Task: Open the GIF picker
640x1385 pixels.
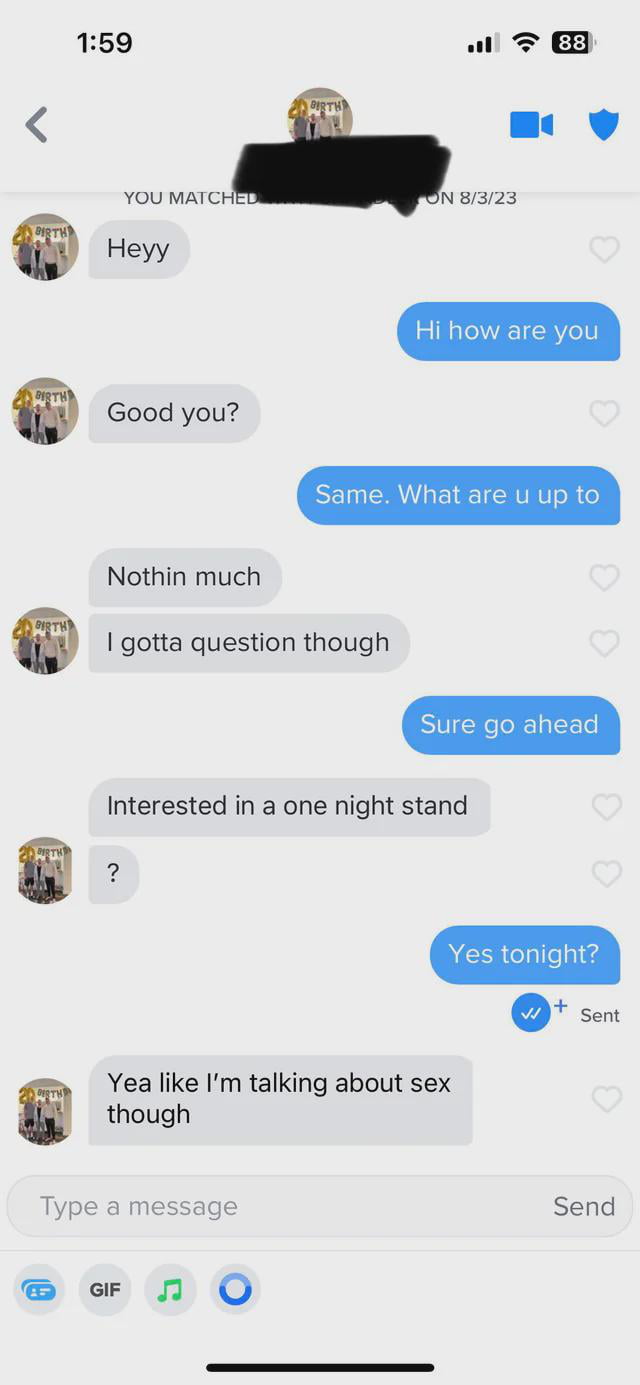Action: (105, 1290)
